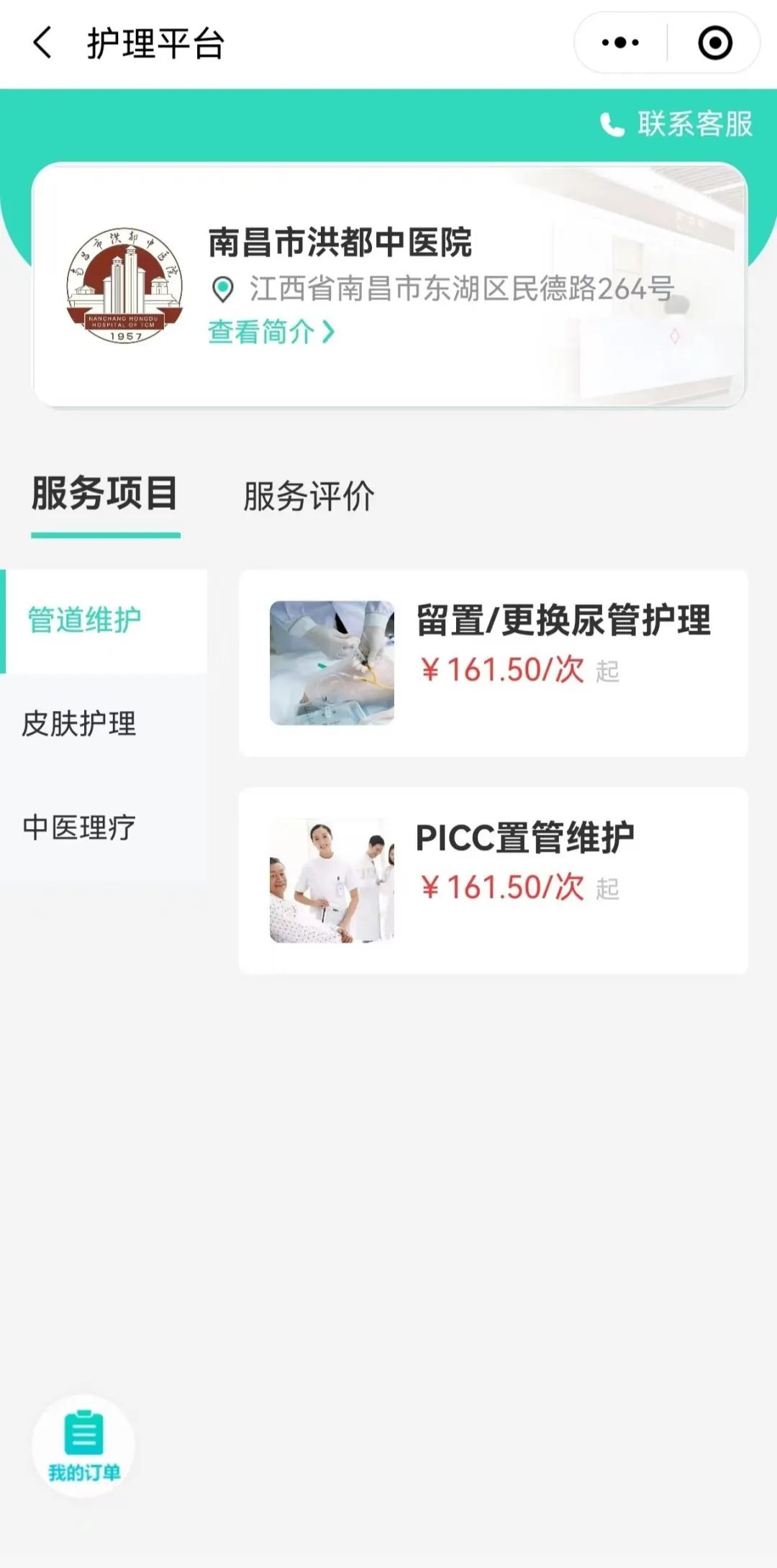Open 我的订单 floating button
Screen dimensions: 777x1568
(83, 1446)
